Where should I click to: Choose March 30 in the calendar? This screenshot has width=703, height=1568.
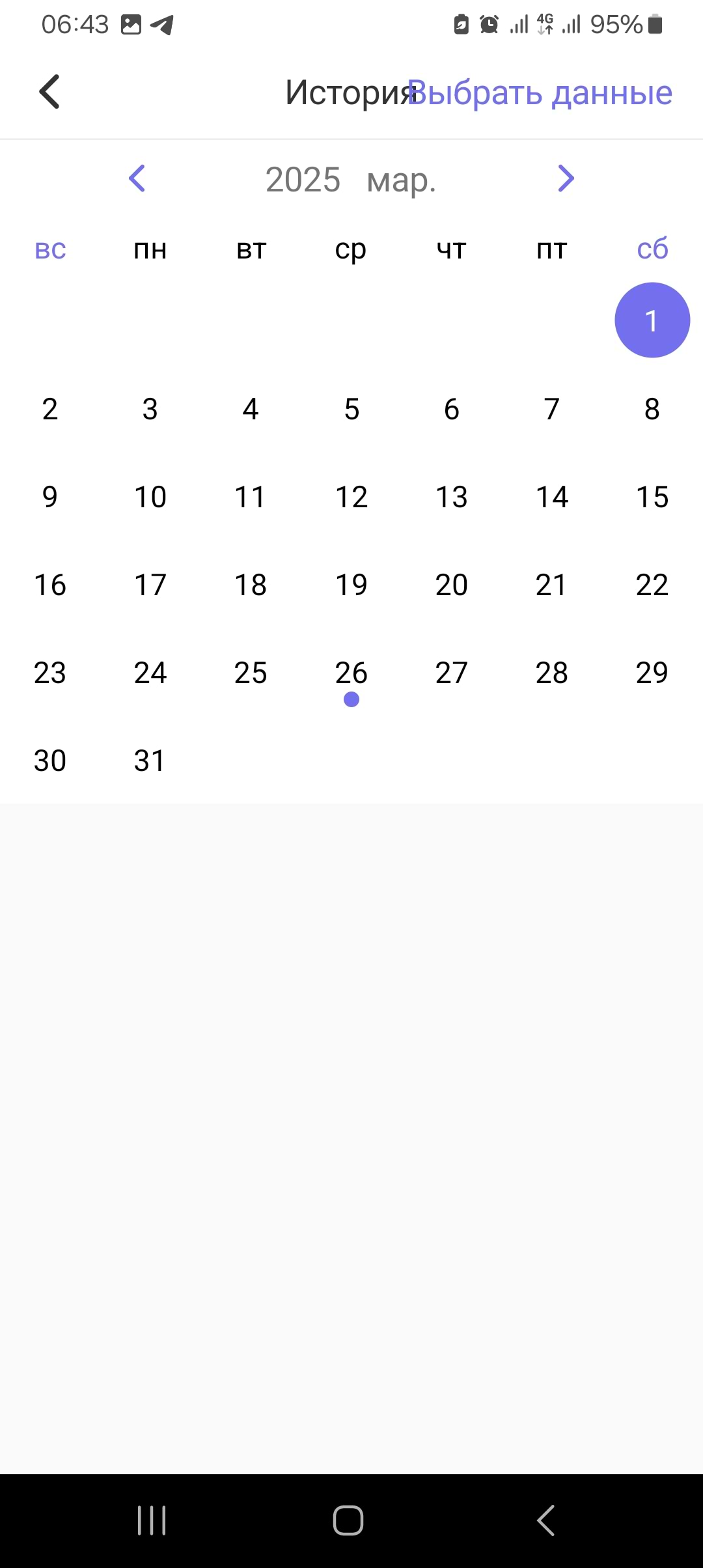point(50,761)
